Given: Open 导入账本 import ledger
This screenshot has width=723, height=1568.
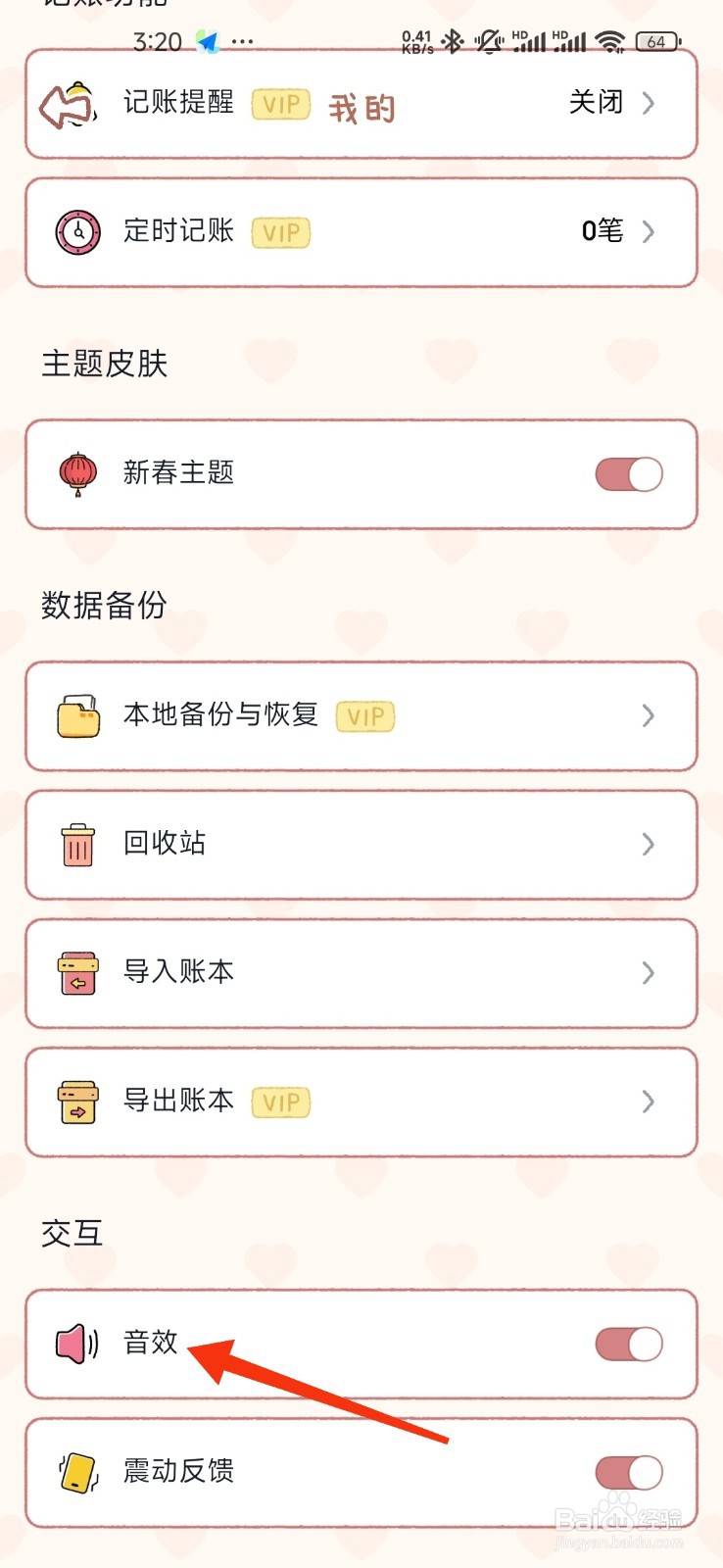Looking at the screenshot, I should point(361,973).
